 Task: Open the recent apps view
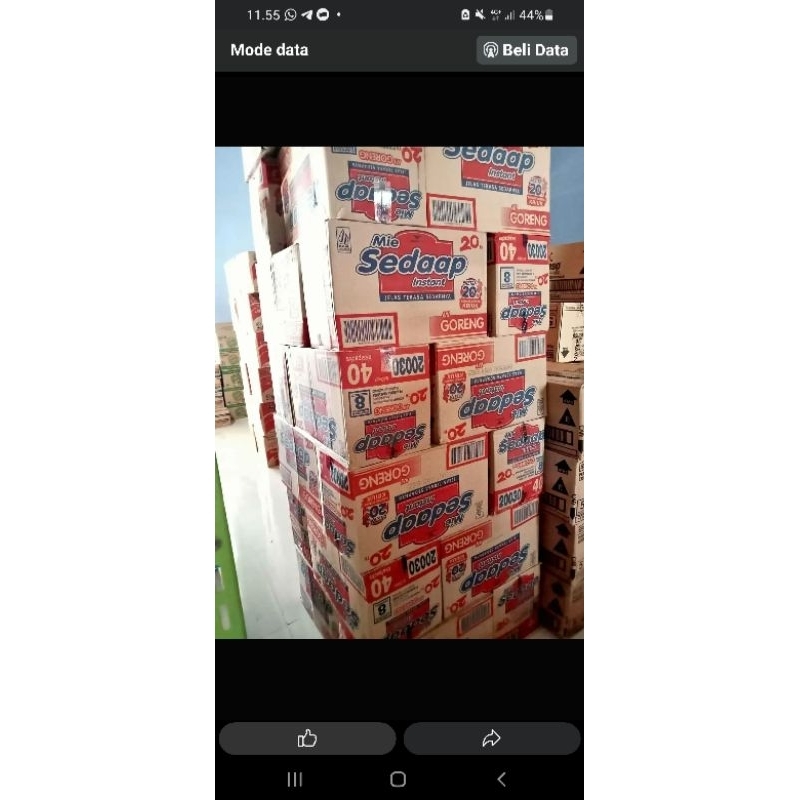click(295, 779)
